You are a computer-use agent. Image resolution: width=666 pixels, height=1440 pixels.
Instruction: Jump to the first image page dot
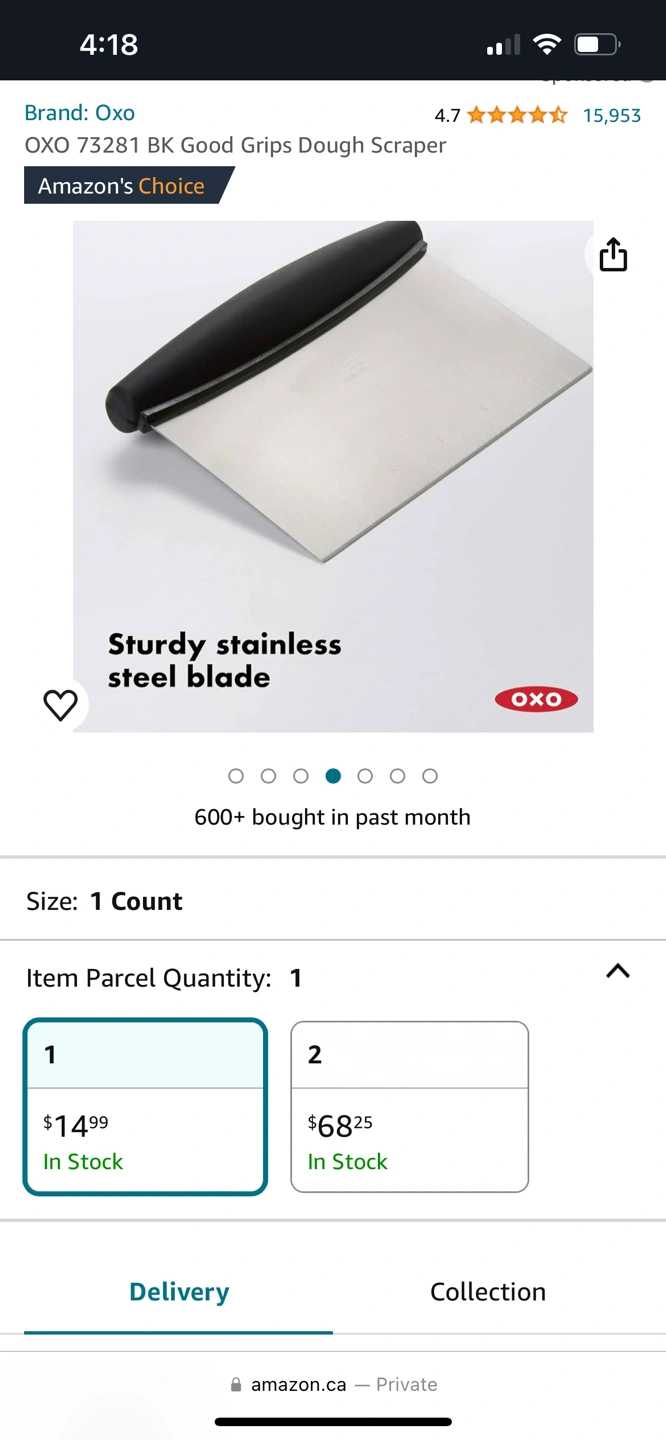[236, 776]
